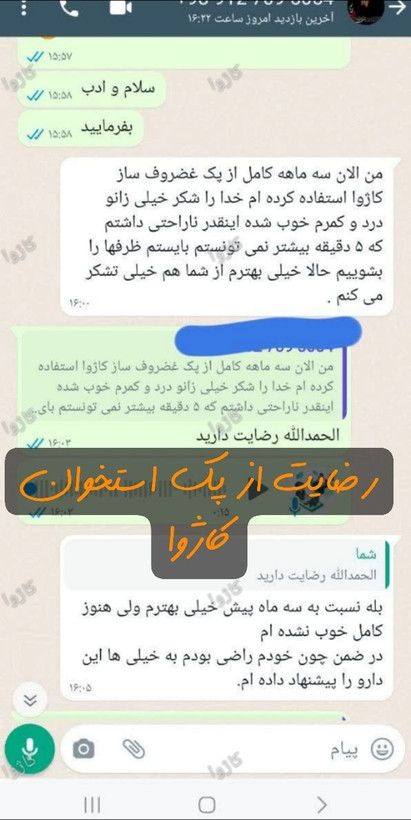Jump to latest messages with double-chevron button
This screenshot has width=411, height=820.
pyautogui.click(x=30, y=700)
